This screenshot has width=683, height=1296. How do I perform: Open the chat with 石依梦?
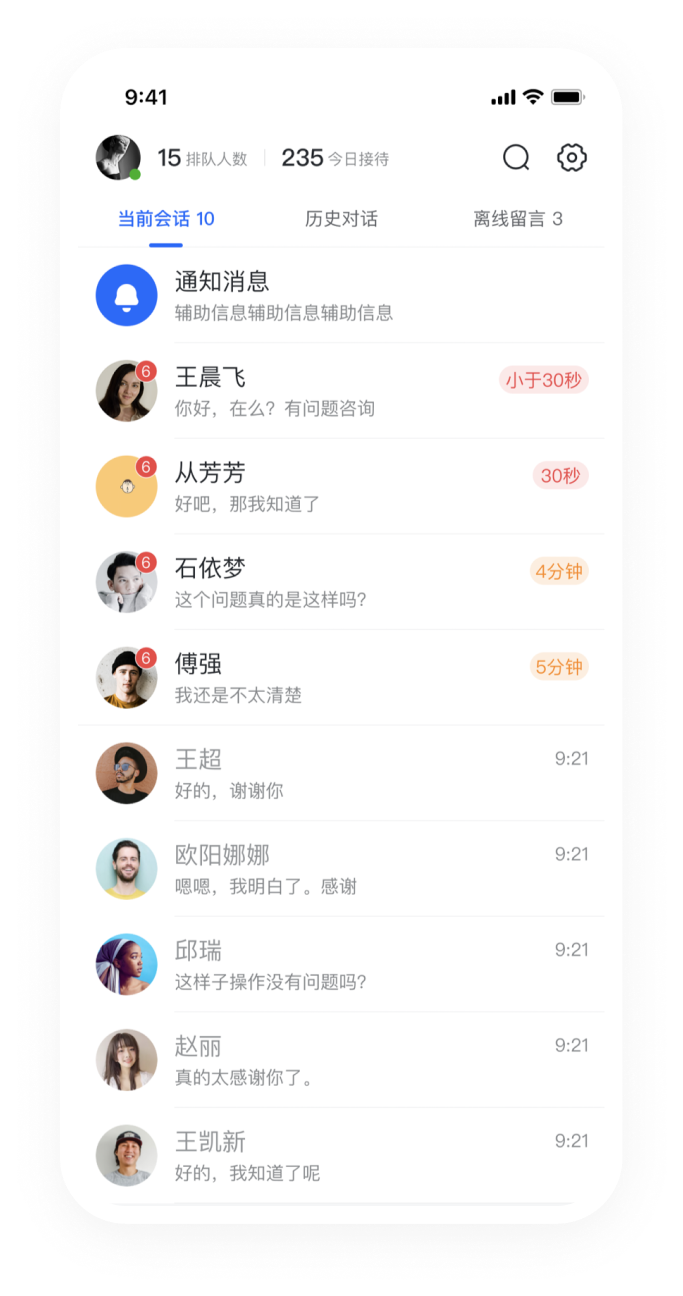click(340, 582)
